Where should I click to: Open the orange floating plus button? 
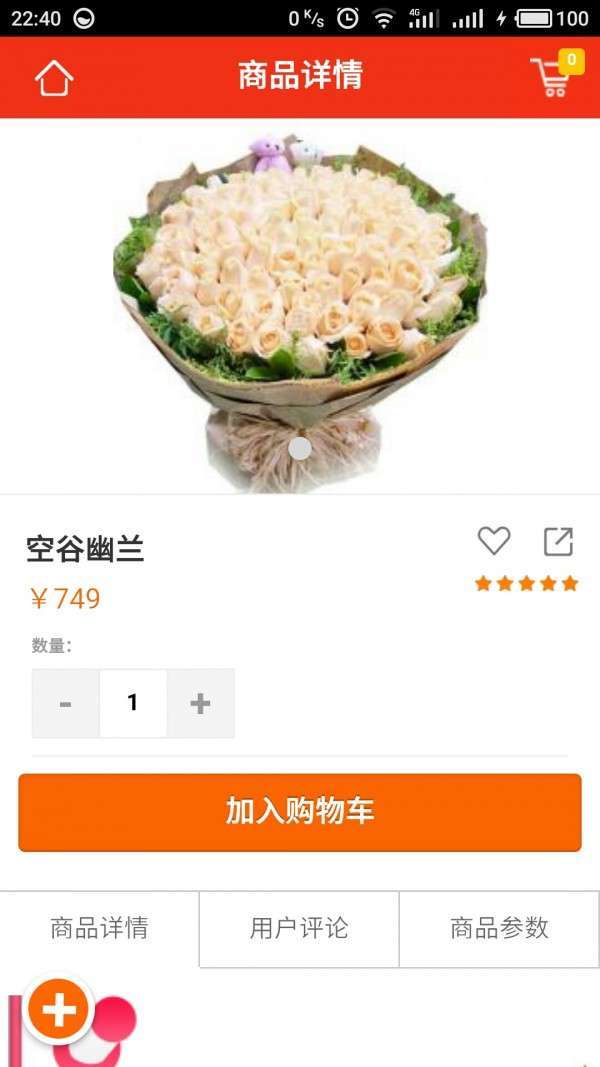[59, 1010]
